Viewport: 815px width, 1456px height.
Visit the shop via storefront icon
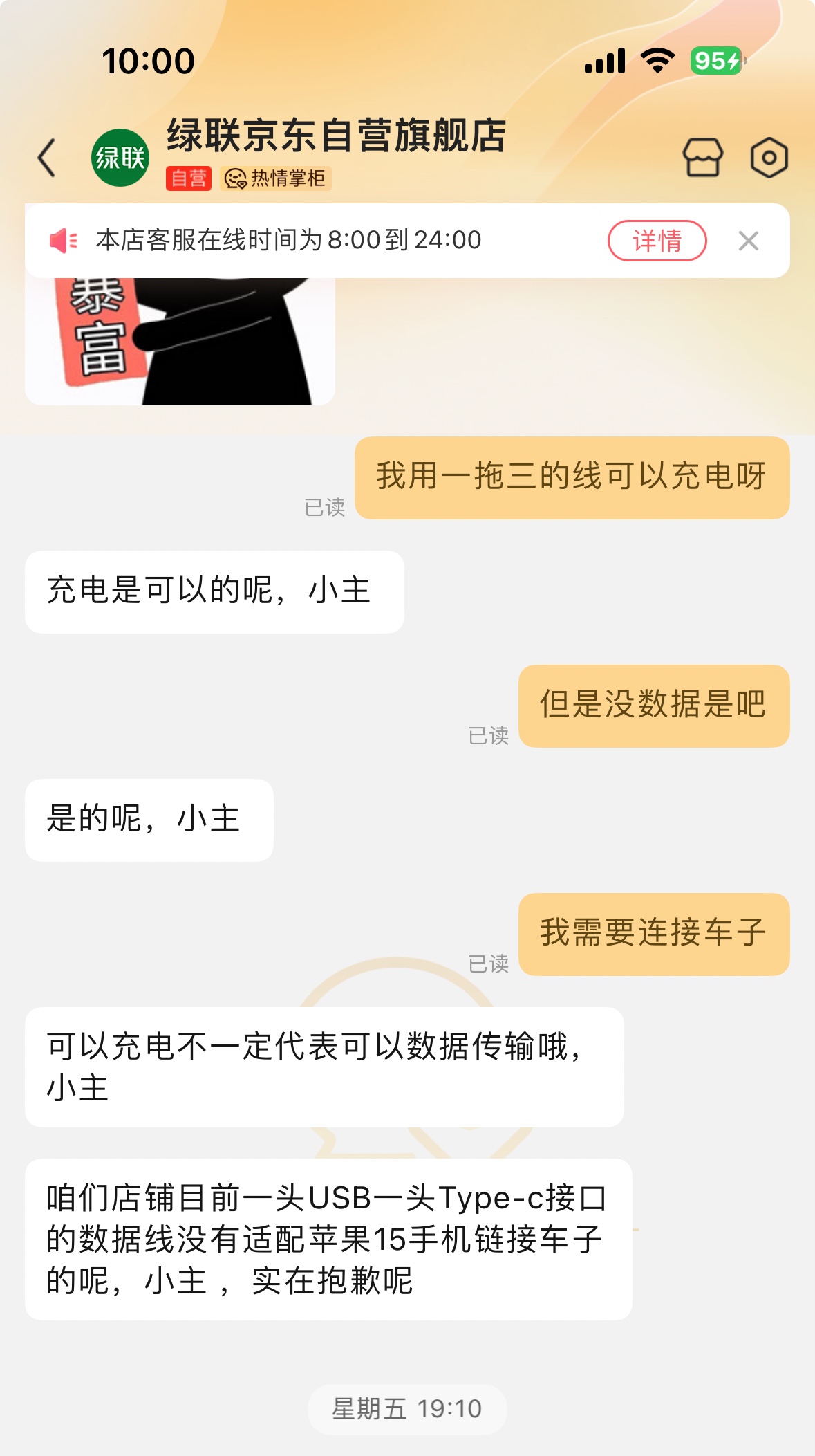pyautogui.click(x=702, y=158)
